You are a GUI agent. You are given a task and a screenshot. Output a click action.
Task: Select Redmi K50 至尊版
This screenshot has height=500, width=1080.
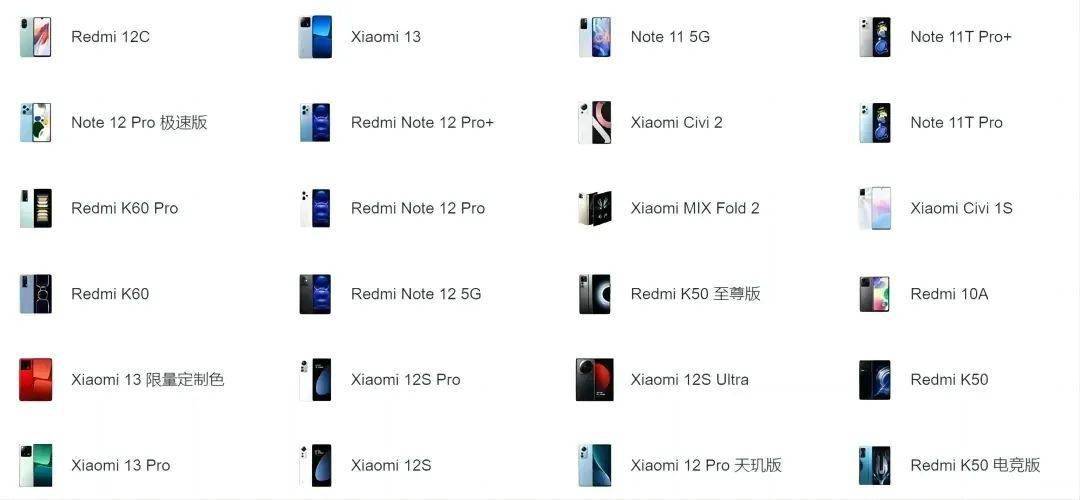pyautogui.click(x=695, y=294)
